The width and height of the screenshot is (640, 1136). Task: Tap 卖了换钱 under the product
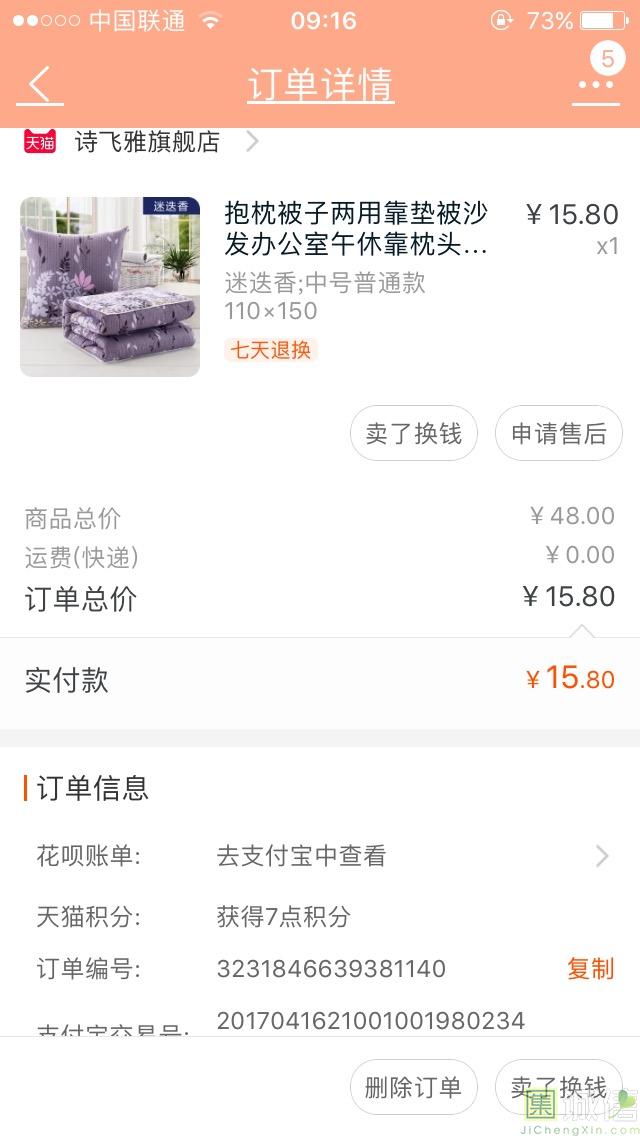pyautogui.click(x=414, y=433)
